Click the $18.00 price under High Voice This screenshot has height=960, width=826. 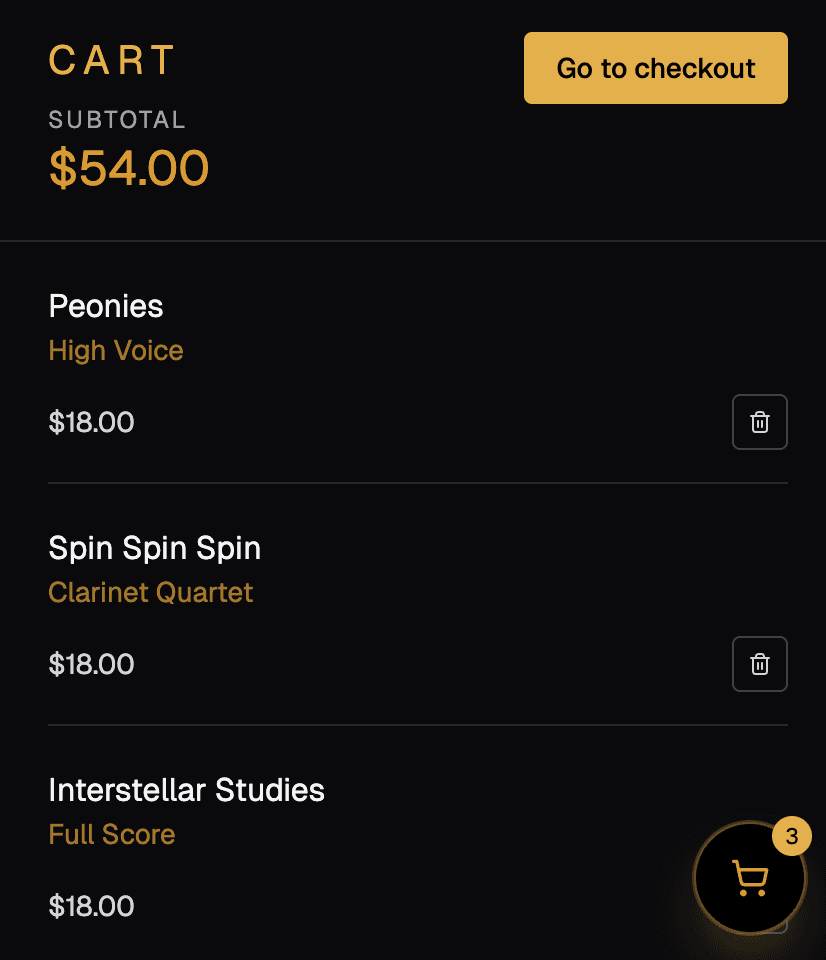click(x=91, y=421)
